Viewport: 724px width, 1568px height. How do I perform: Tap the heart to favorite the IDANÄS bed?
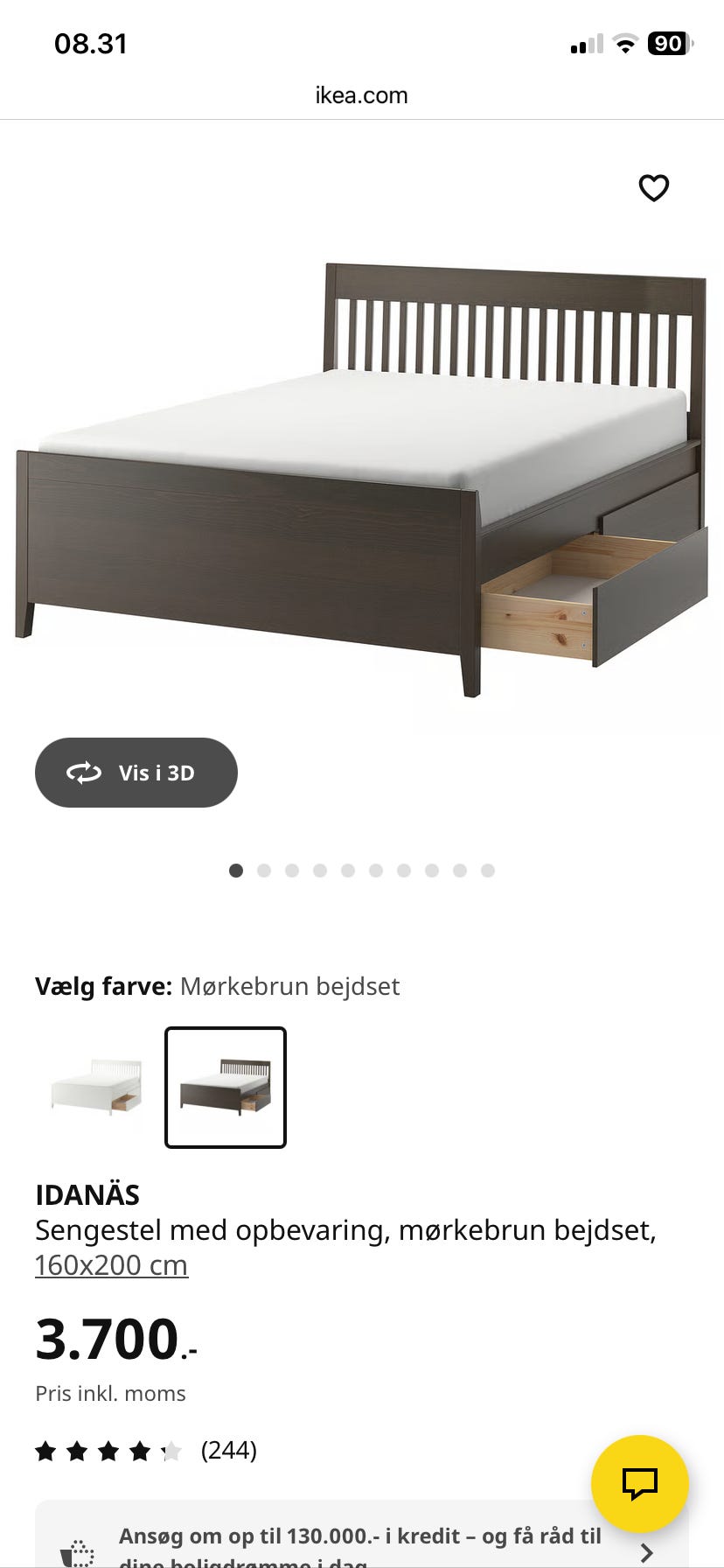coord(653,187)
